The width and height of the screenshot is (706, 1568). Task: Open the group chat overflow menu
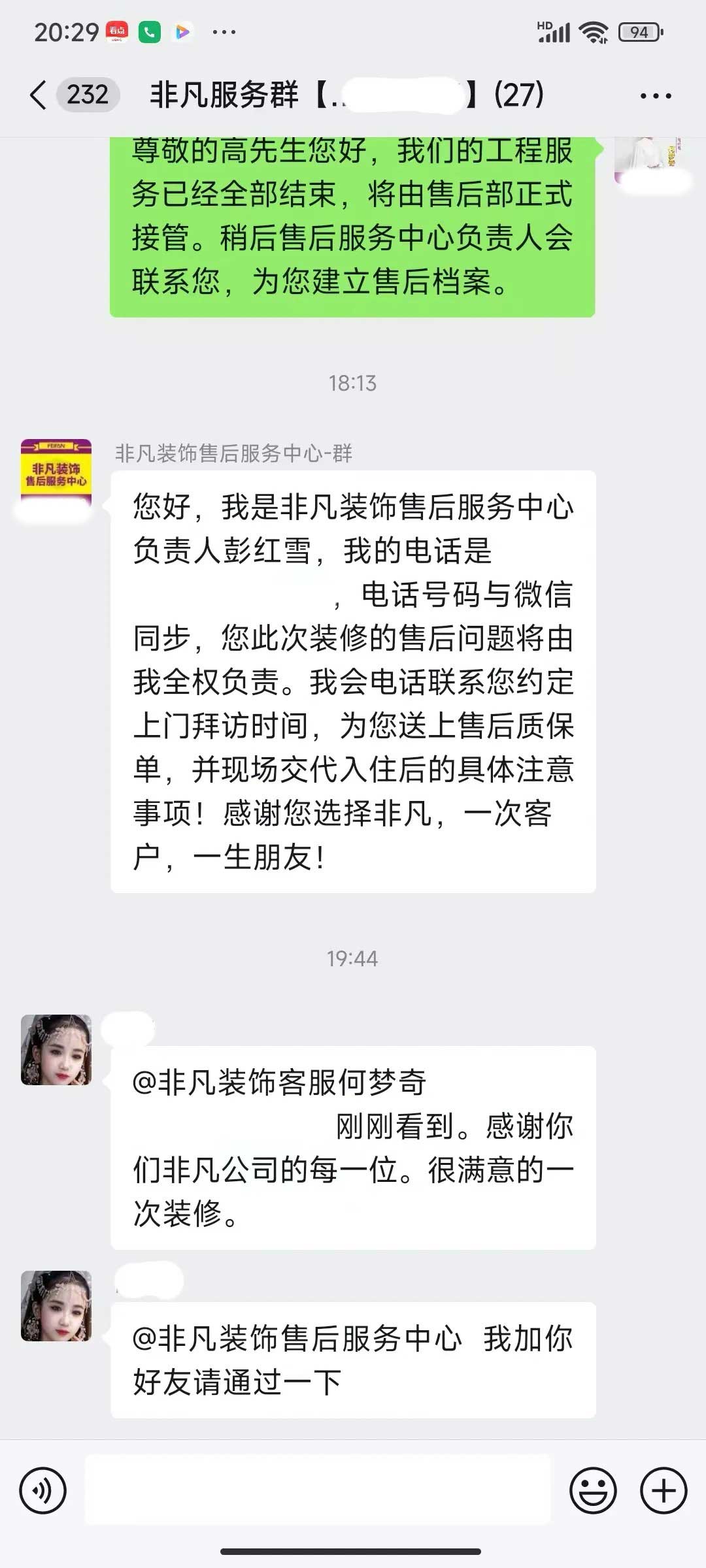pos(656,96)
